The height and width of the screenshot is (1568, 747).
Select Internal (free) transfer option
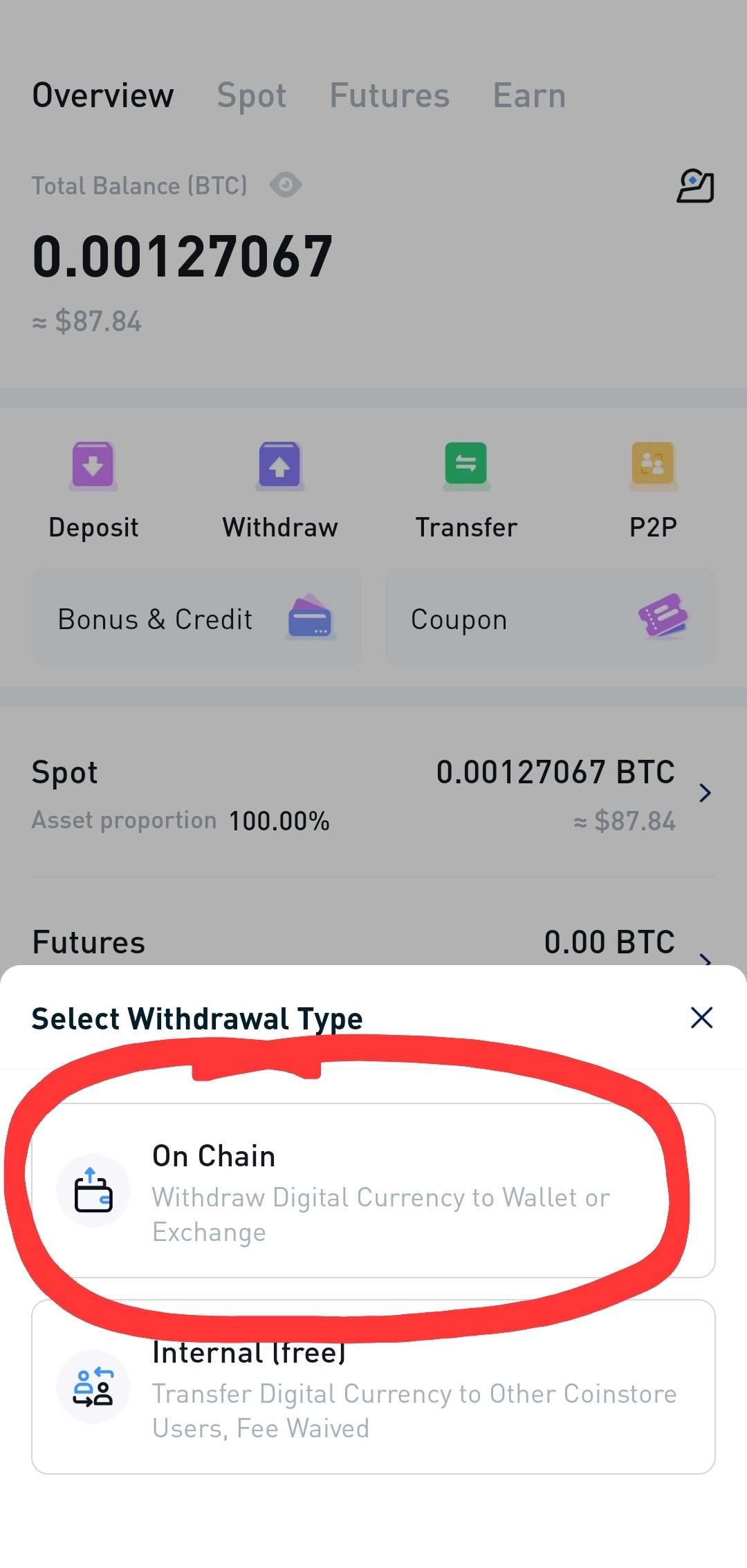373,1387
